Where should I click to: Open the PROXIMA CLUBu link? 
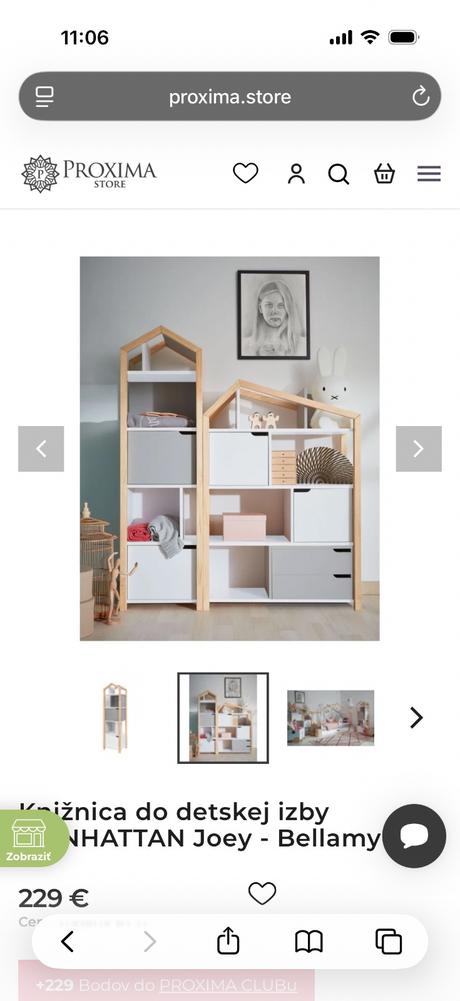(x=236, y=985)
